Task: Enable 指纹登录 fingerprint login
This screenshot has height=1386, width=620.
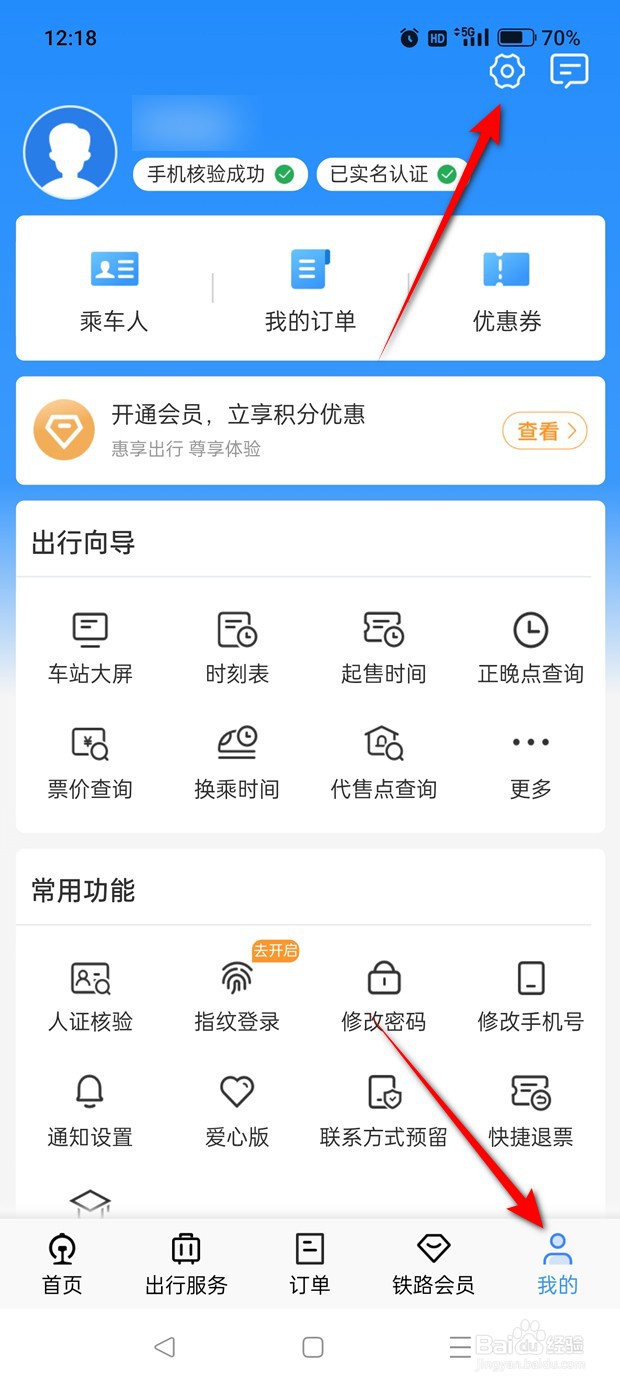Action: (237, 995)
